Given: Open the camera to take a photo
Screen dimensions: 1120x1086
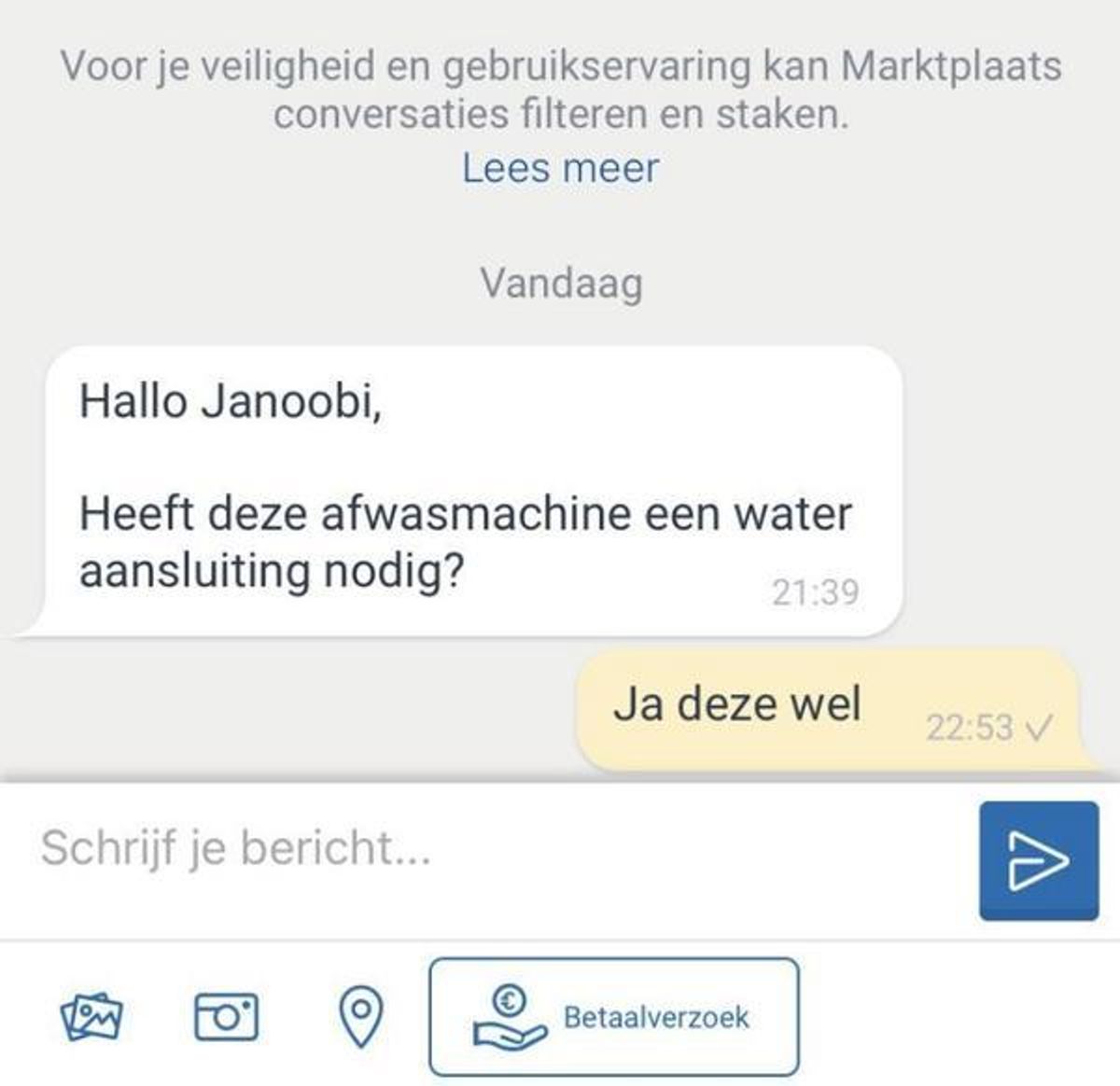Looking at the screenshot, I should (226, 1016).
